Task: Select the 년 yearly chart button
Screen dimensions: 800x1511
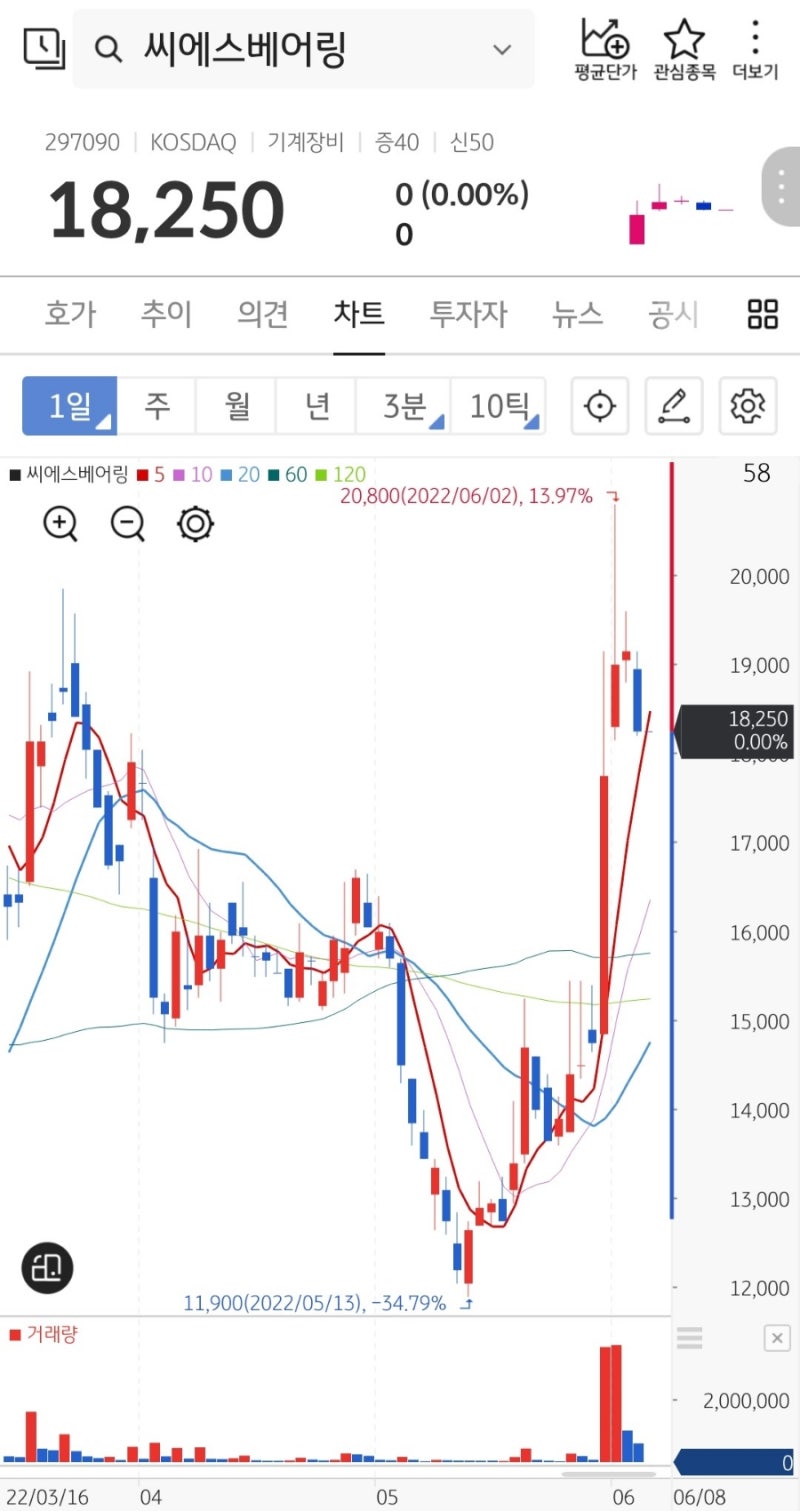Action: (x=316, y=406)
